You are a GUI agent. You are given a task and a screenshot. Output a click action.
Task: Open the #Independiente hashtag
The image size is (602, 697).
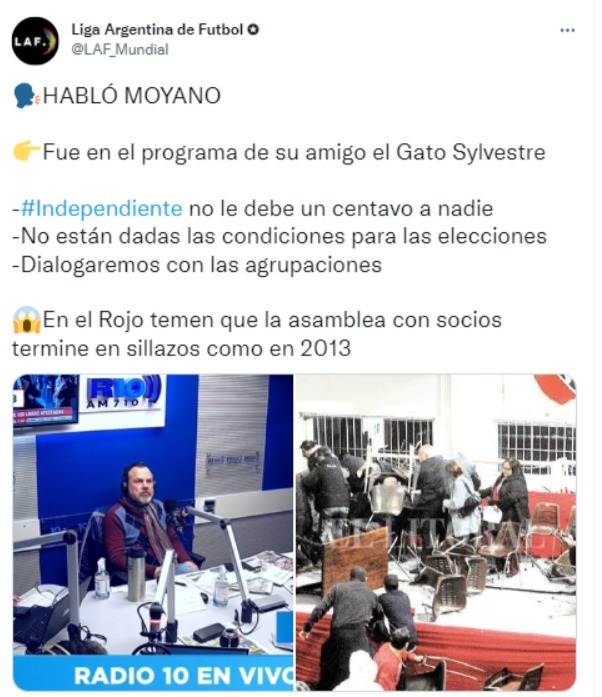101,208
